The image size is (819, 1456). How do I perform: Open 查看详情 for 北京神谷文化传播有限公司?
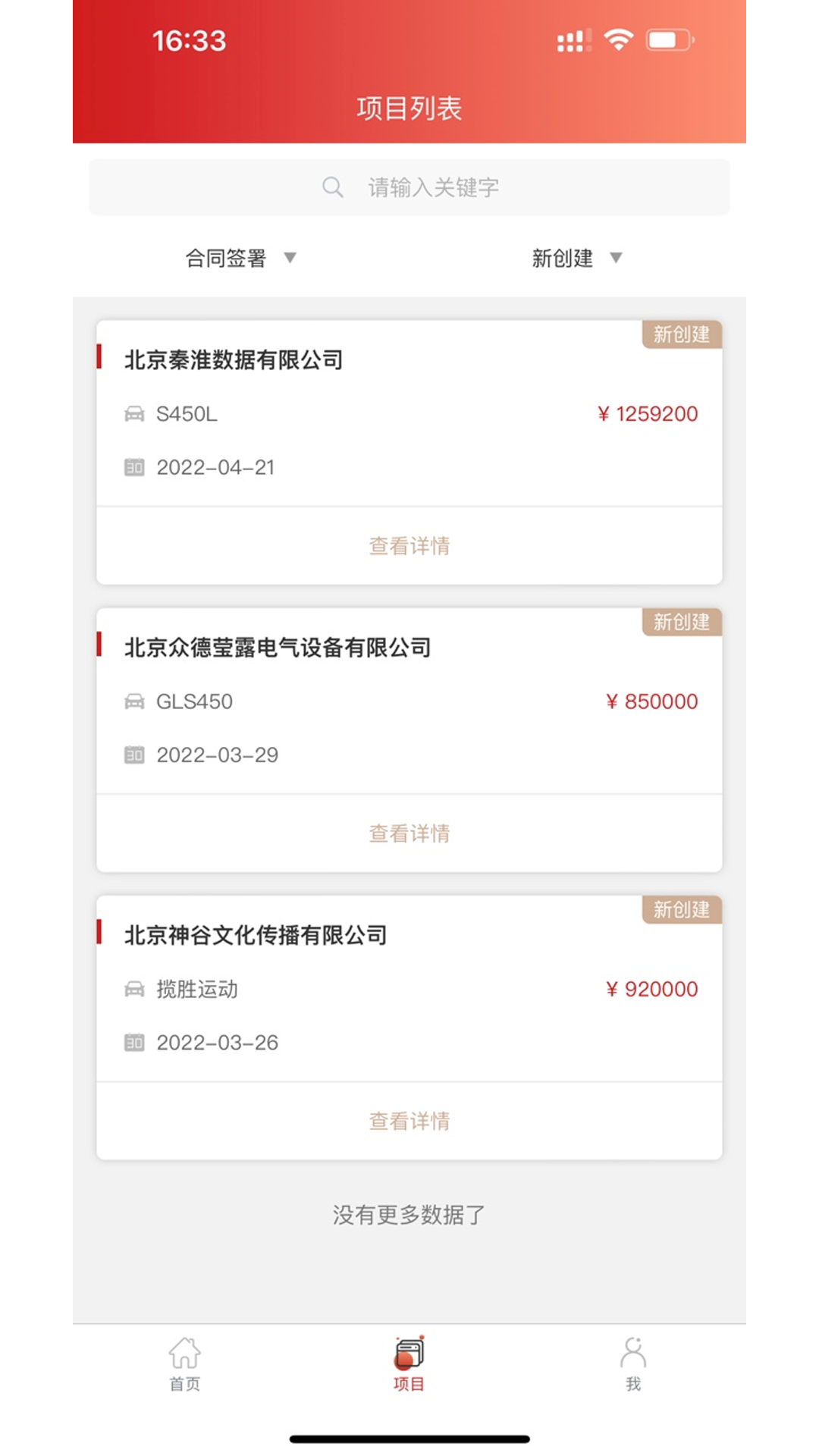coord(409,1122)
